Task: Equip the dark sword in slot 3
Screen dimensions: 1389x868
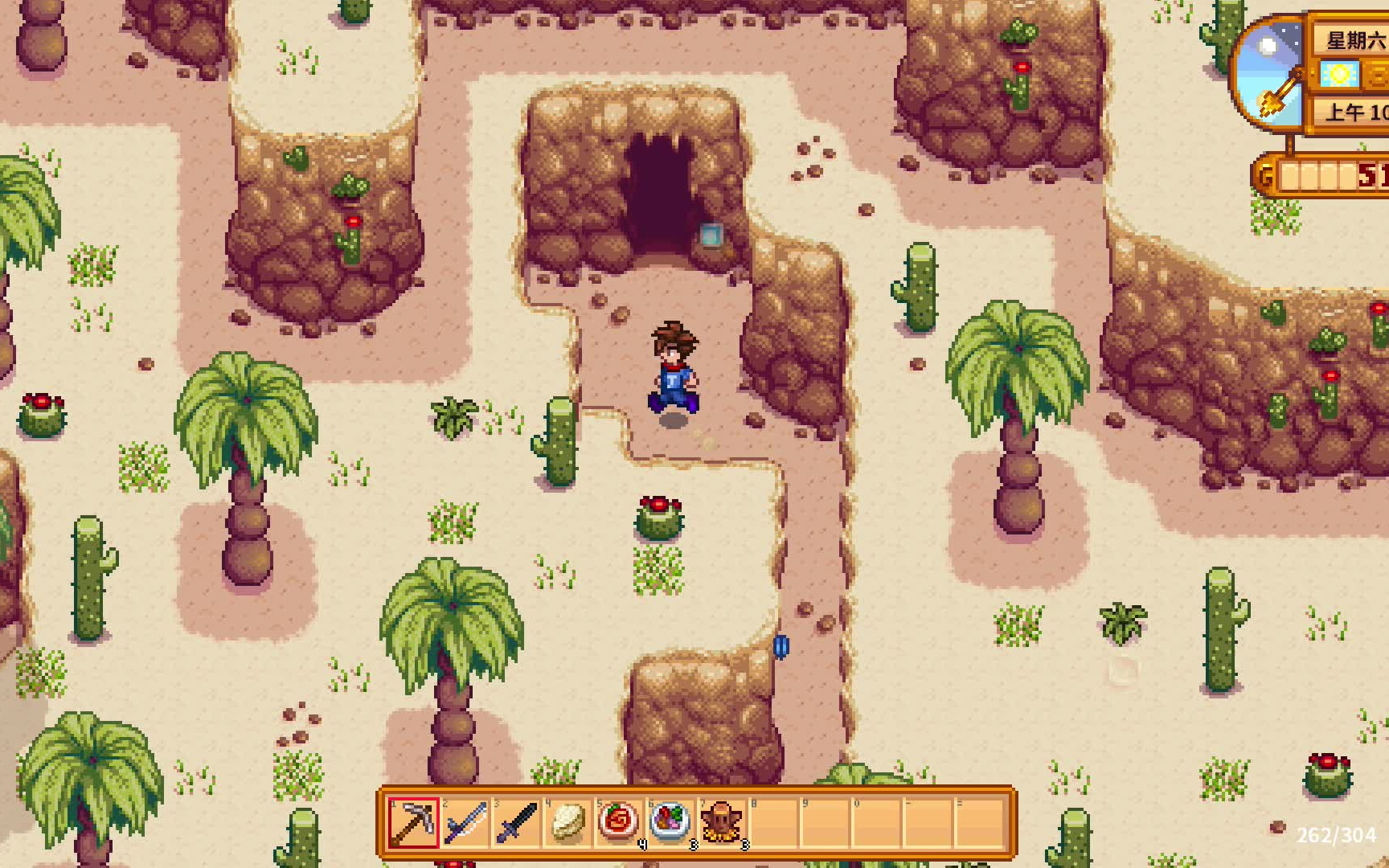Action: 517,822
